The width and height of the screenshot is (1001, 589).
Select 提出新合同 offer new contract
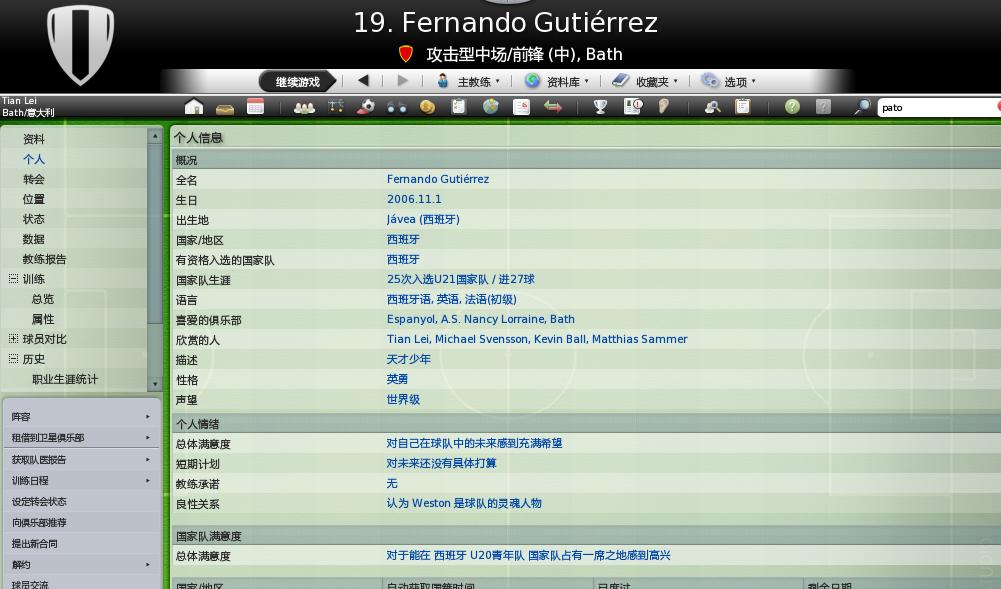tap(35, 544)
